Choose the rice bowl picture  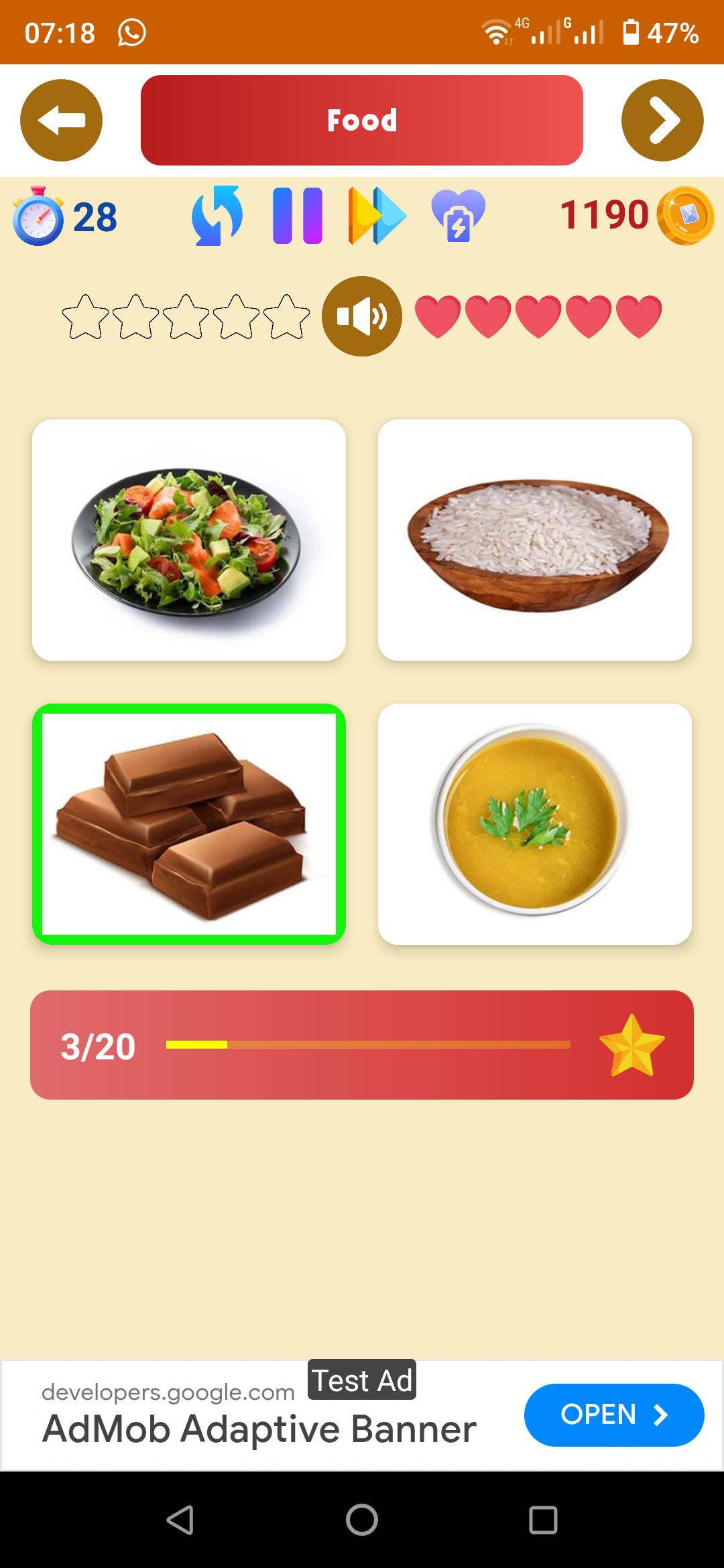tap(535, 540)
